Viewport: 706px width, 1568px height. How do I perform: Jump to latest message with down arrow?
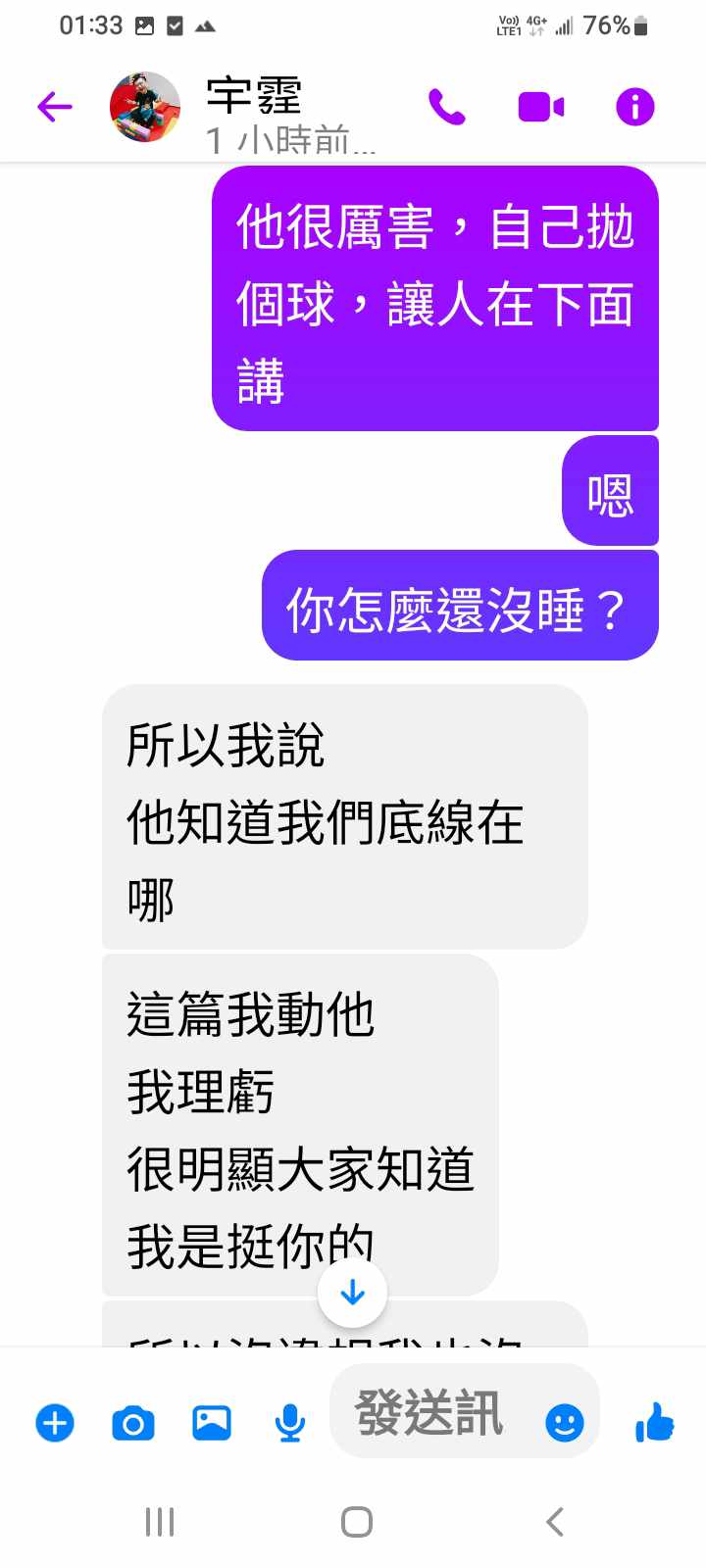(x=352, y=1294)
